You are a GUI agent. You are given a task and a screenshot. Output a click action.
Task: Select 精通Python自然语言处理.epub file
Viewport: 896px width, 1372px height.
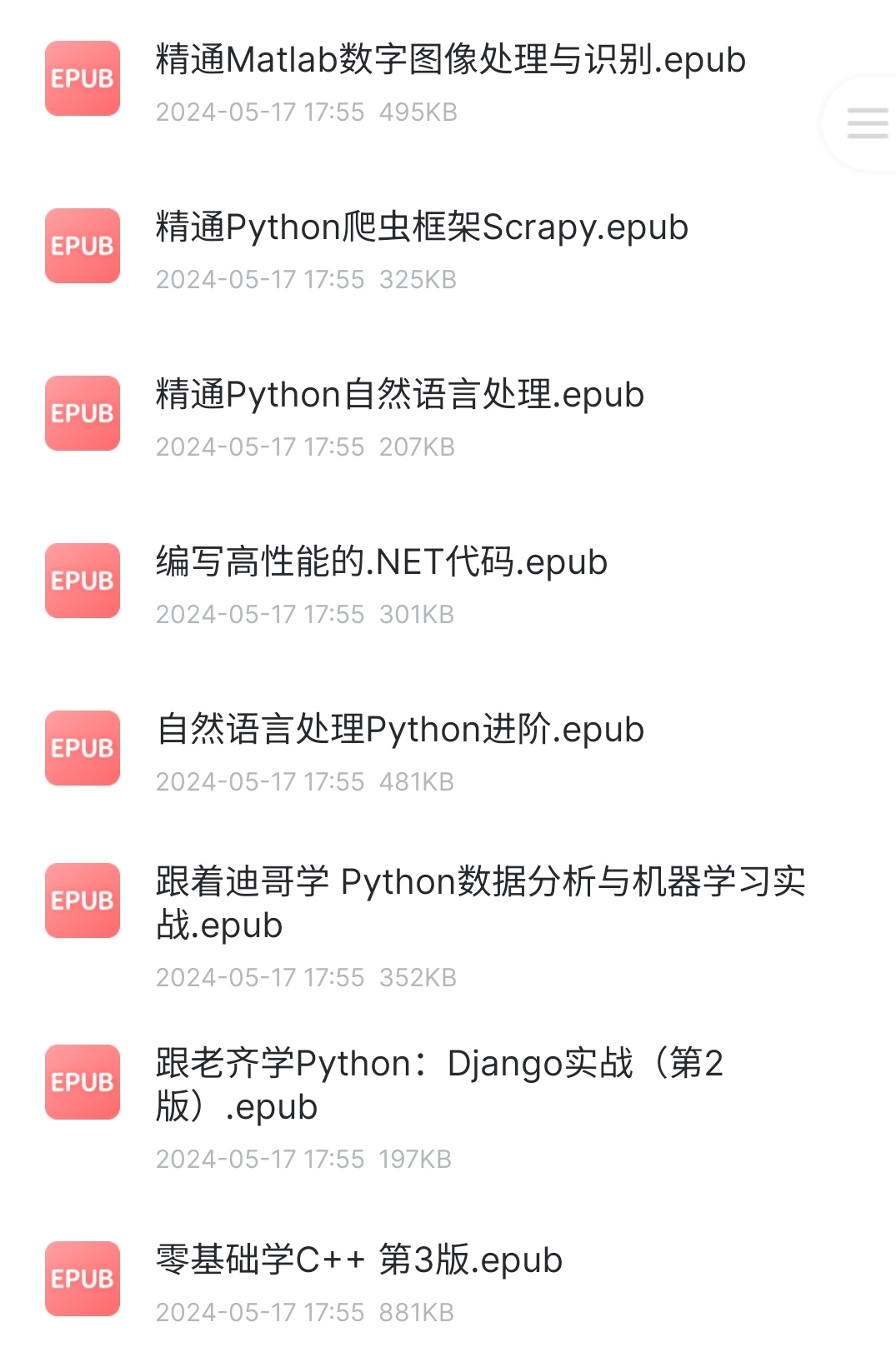pos(400,396)
